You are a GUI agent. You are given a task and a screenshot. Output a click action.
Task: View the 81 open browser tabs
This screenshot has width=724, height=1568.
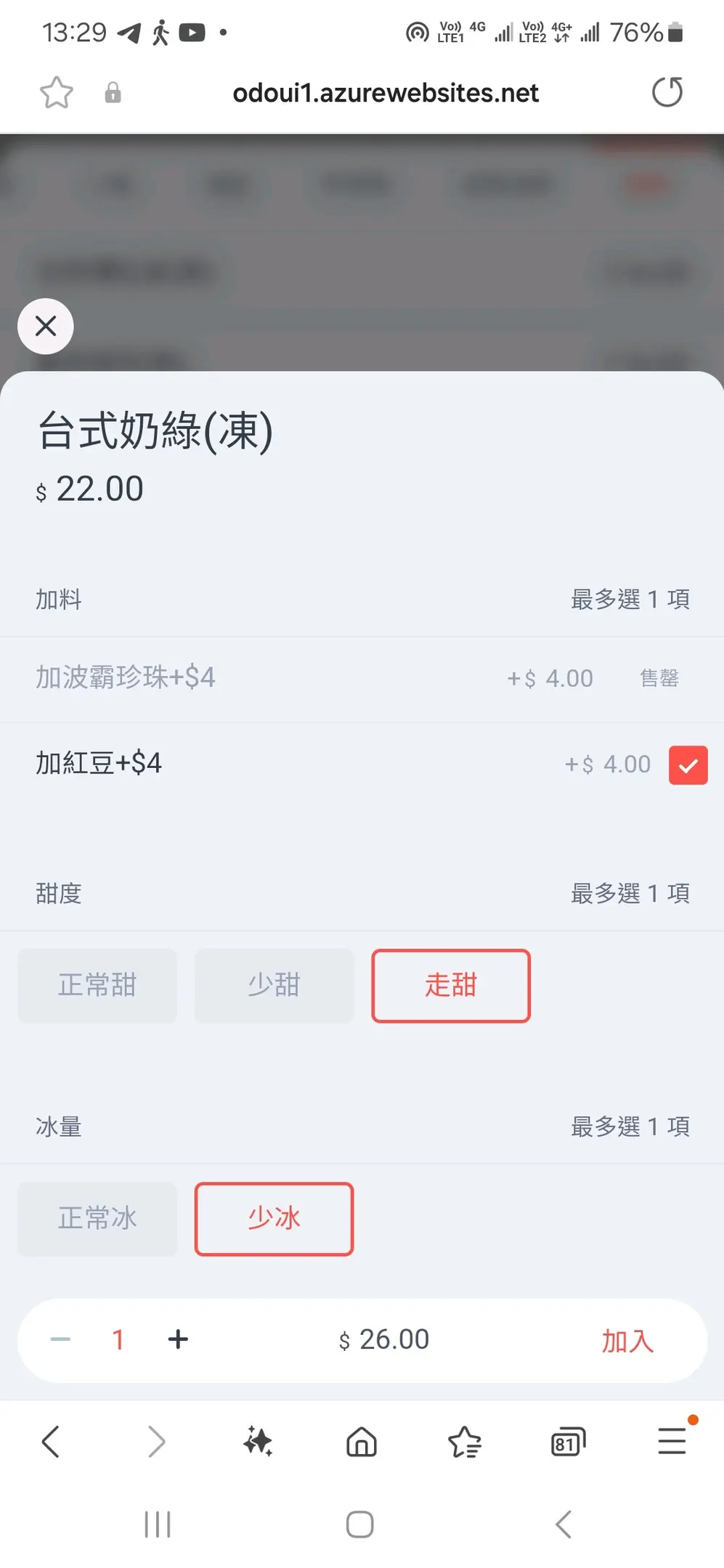pyautogui.click(x=568, y=1442)
